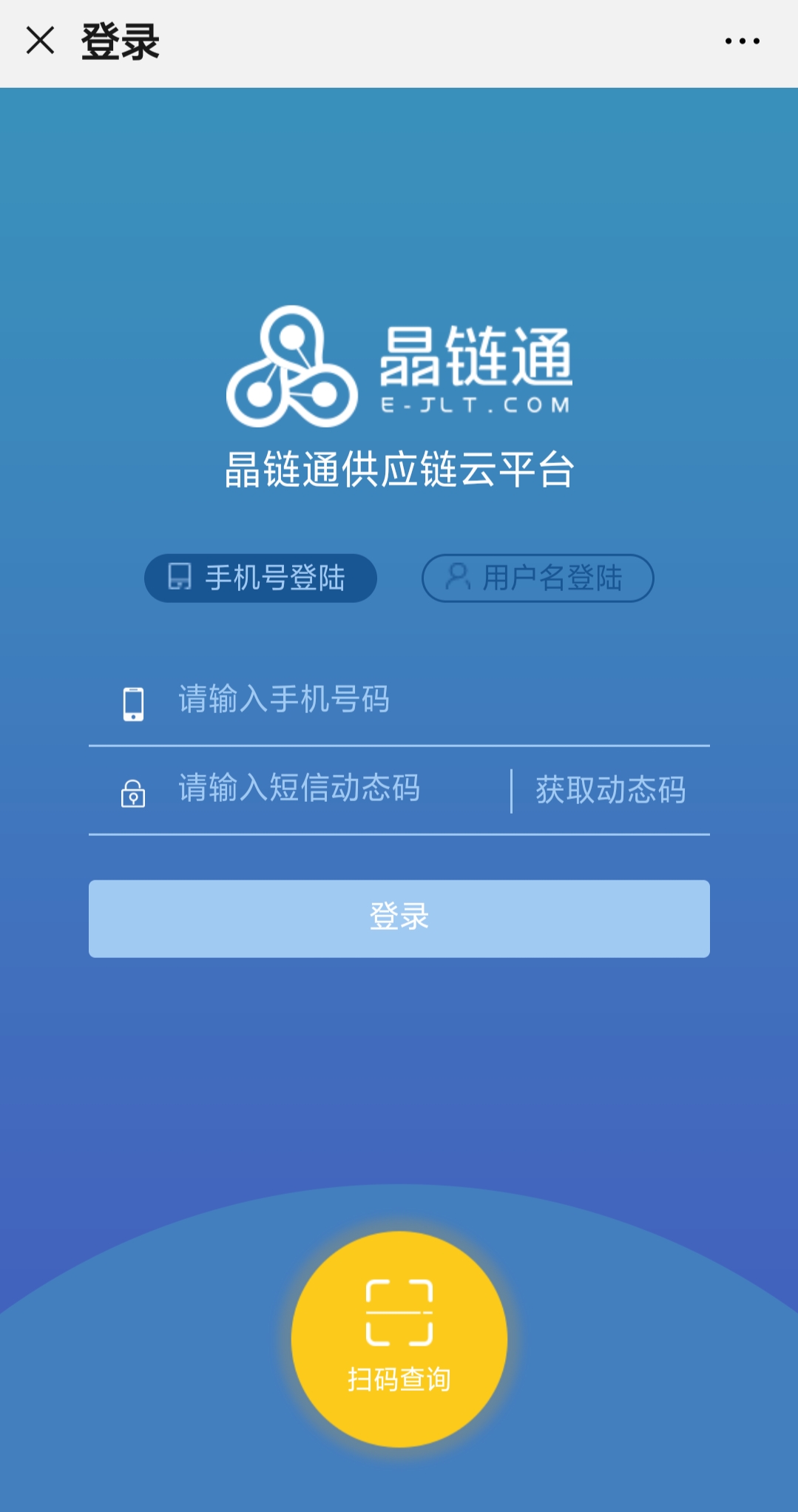Focus the 请输入短信动态码 field
This screenshot has height=1512, width=798.
click(x=333, y=789)
